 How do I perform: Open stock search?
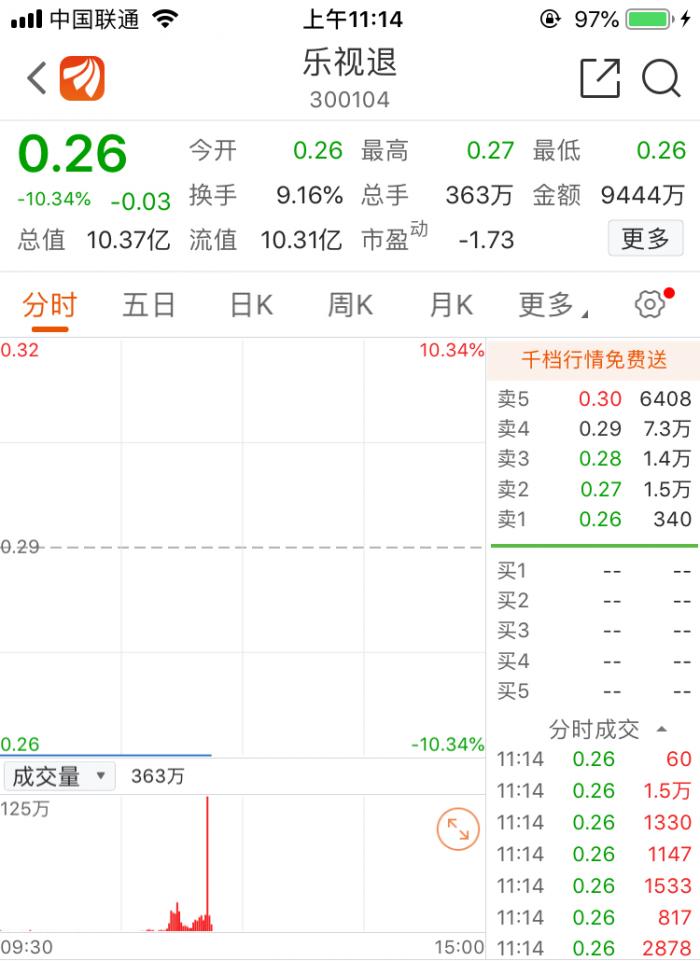click(x=661, y=78)
